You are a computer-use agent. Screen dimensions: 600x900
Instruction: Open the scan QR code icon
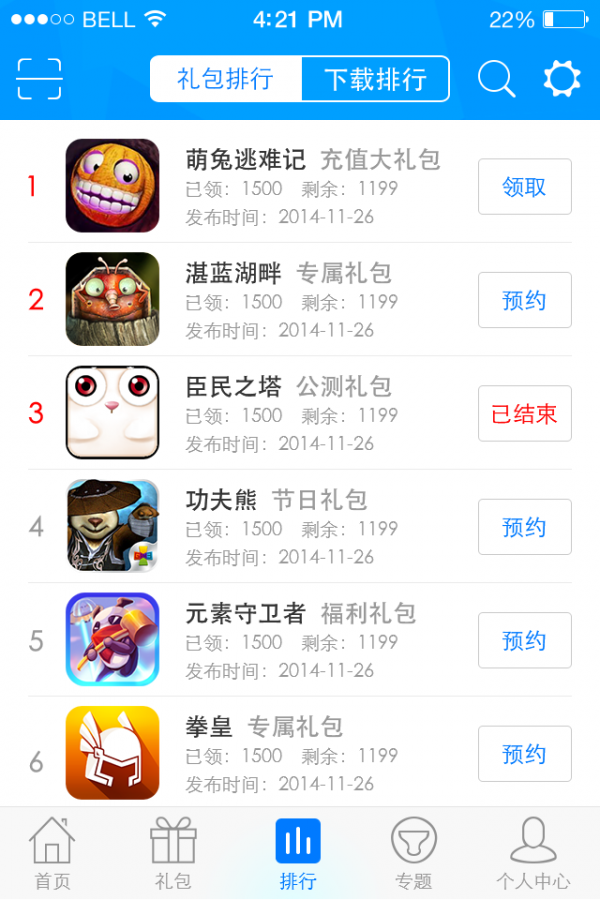tap(39, 78)
